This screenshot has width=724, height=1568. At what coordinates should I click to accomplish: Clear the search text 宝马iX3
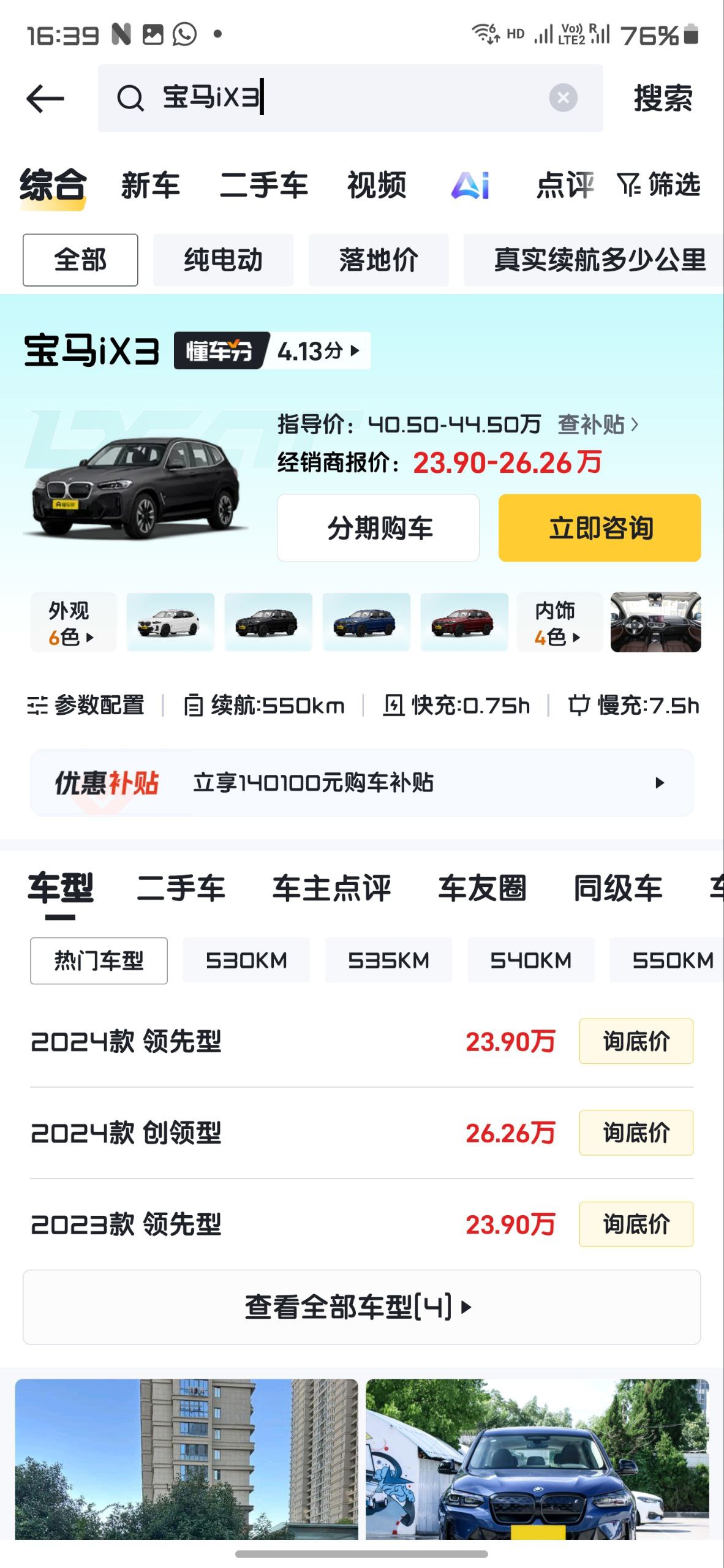(563, 98)
